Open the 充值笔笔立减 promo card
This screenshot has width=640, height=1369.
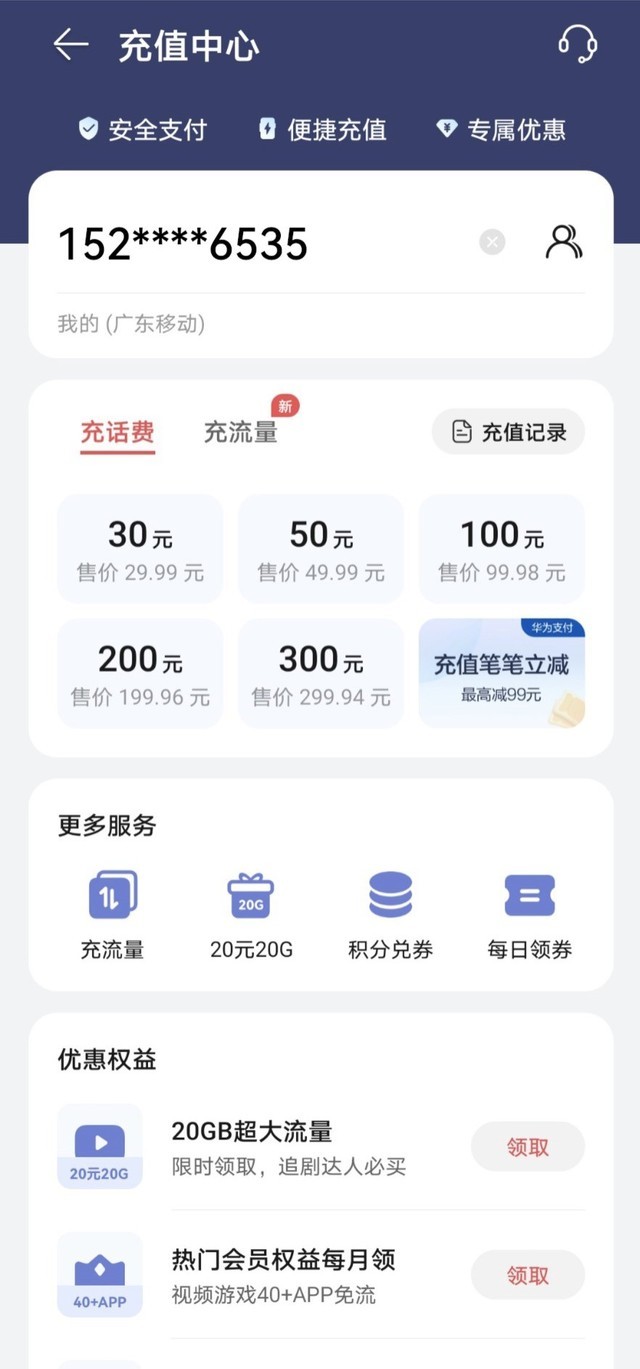[502, 673]
